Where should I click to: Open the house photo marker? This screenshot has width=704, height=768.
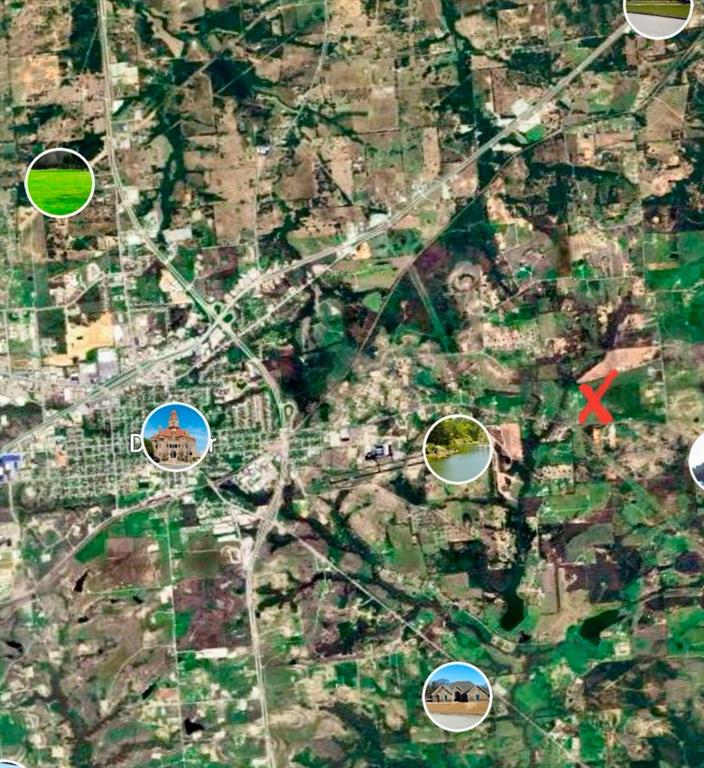click(457, 696)
